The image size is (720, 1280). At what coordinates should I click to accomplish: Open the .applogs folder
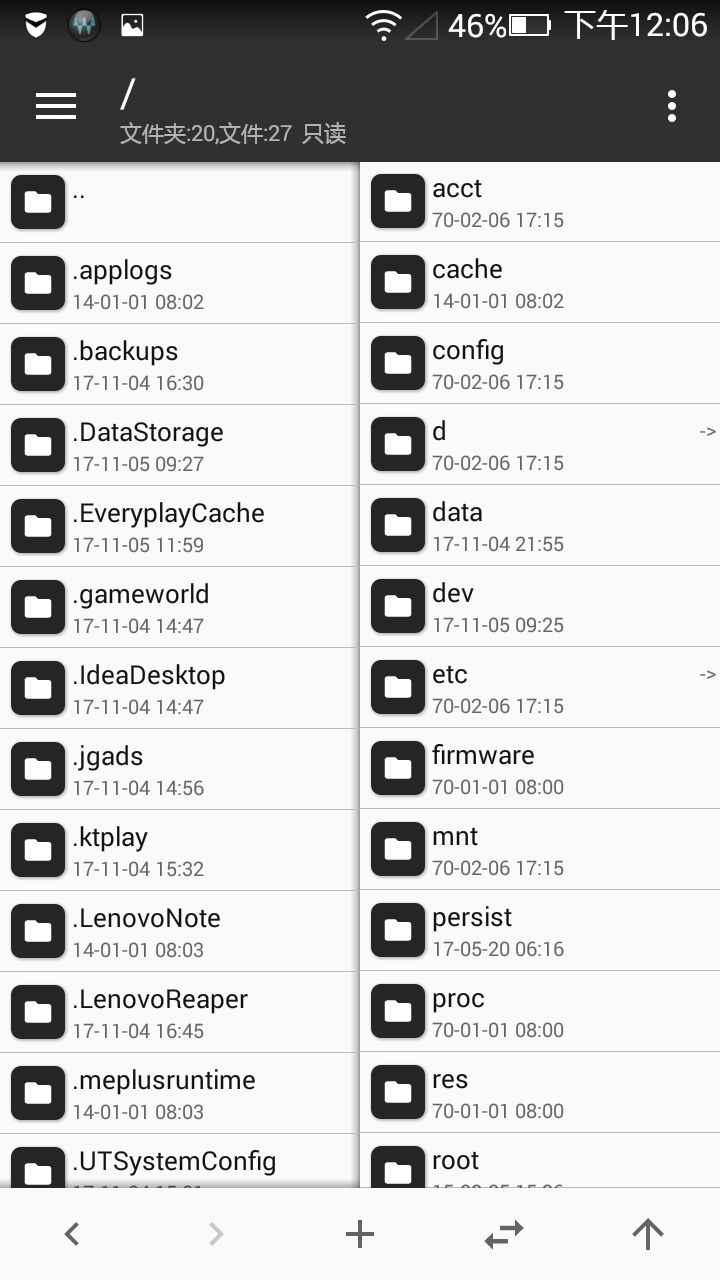[x=179, y=283]
